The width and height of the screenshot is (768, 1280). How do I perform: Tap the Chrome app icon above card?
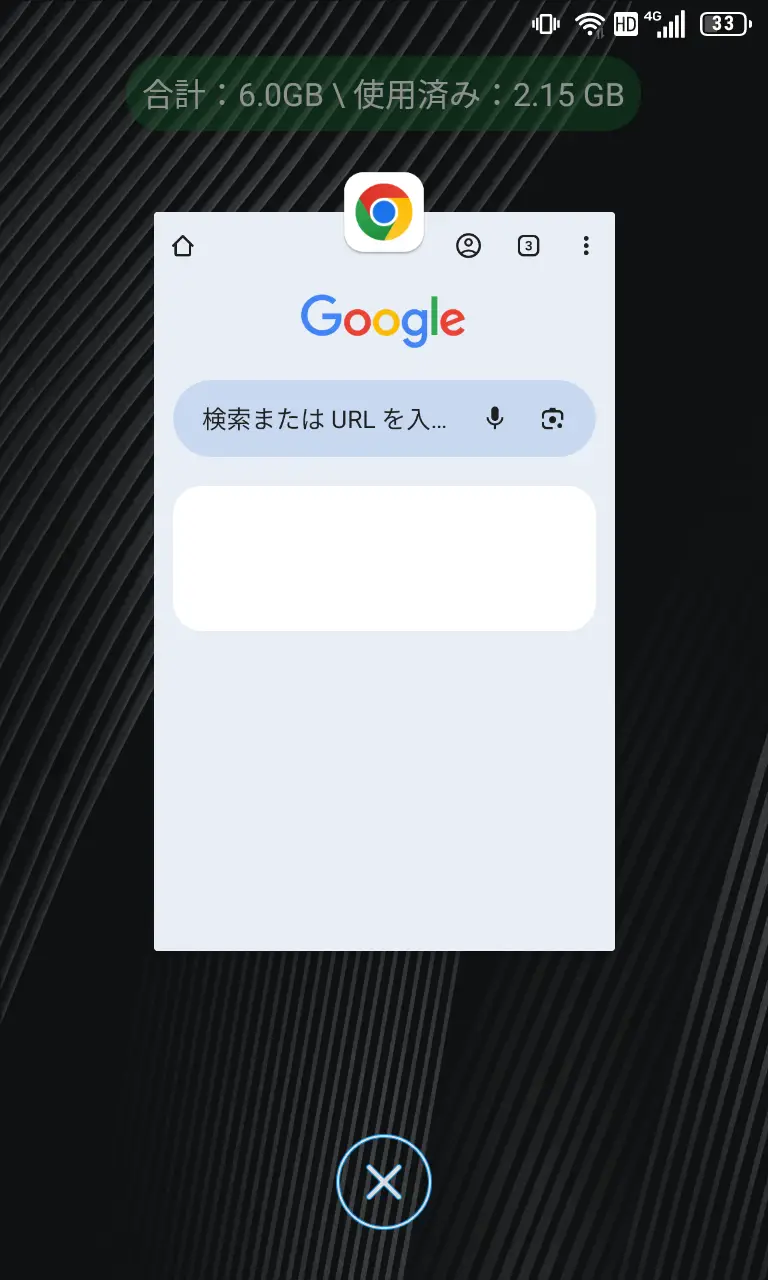(384, 212)
